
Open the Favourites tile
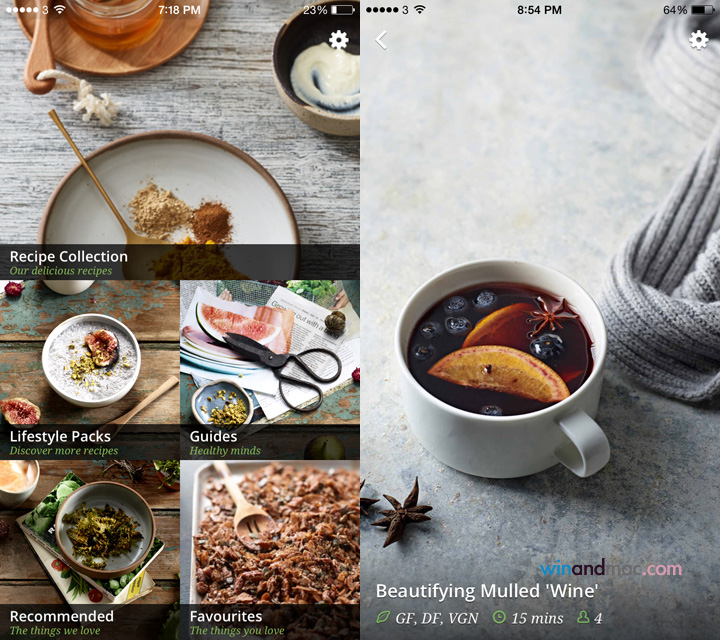point(270,550)
